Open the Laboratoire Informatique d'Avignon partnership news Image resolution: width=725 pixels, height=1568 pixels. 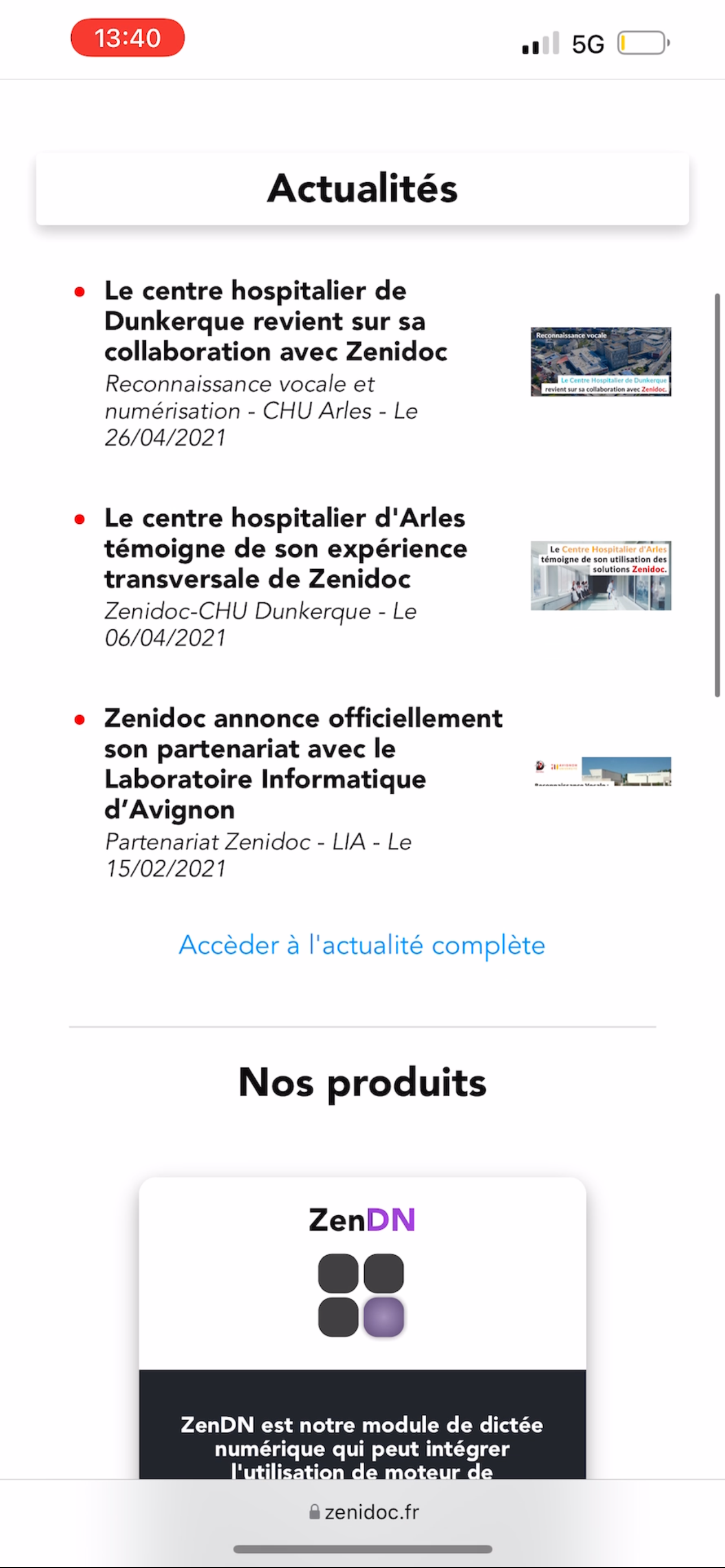click(x=303, y=763)
